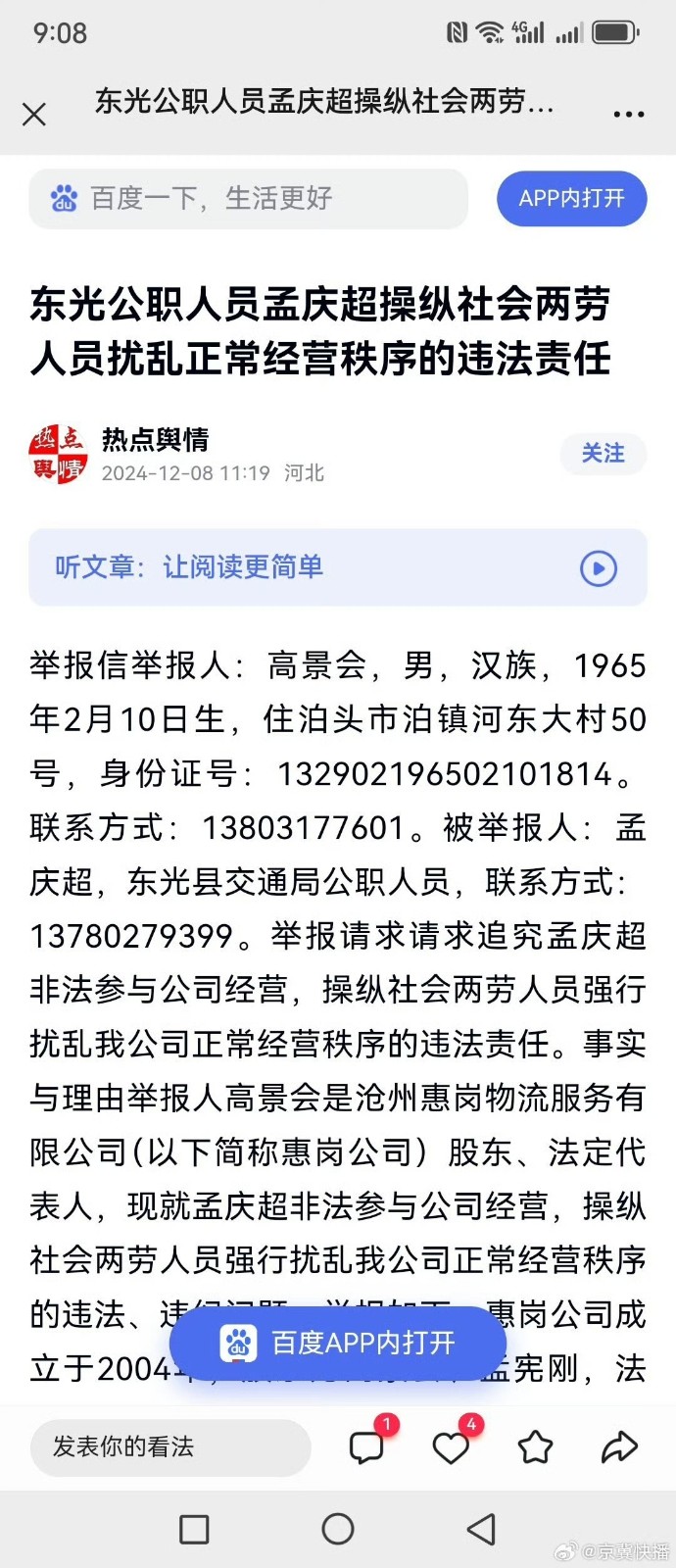Tap the 百度APP内打开 floating button
This screenshot has height=1568, width=676.
[338, 1343]
